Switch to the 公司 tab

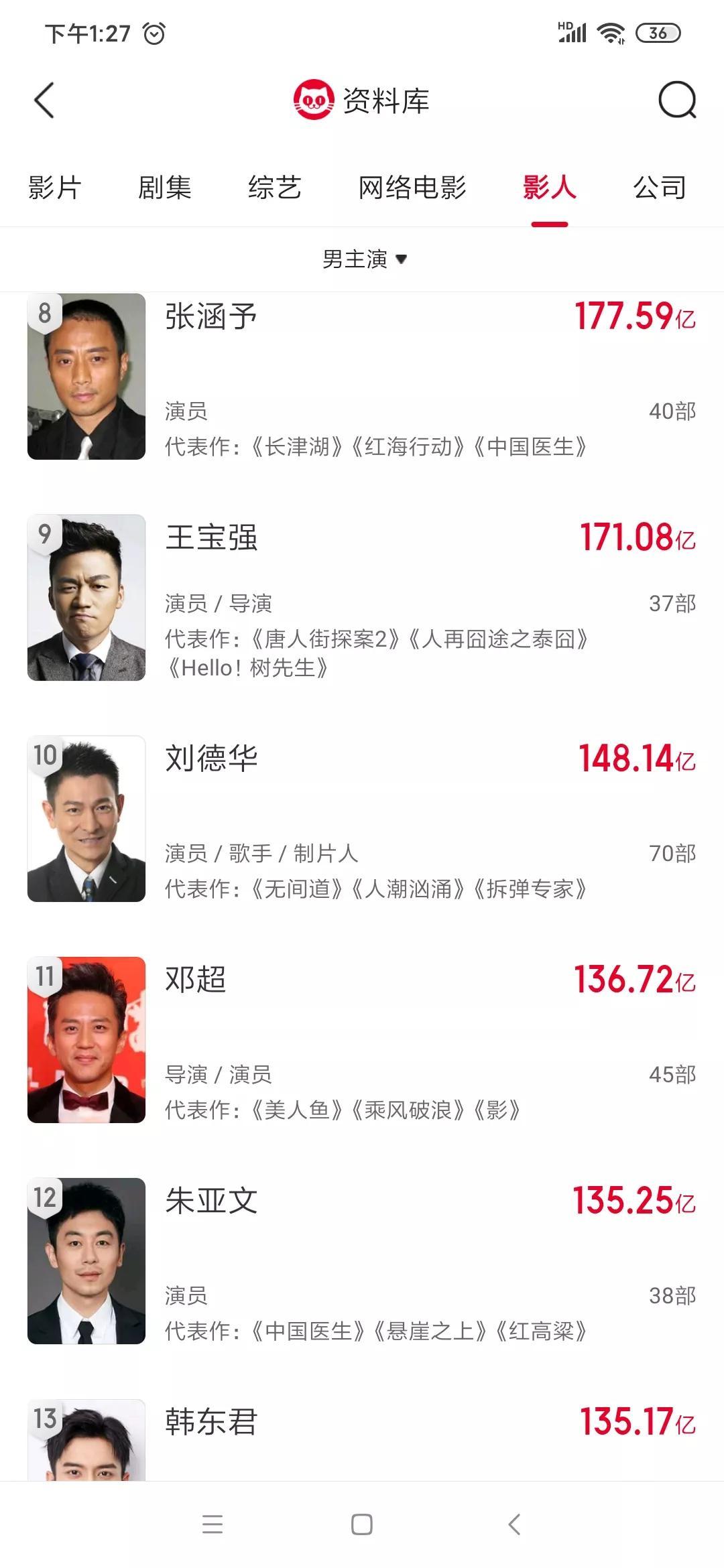(660, 188)
